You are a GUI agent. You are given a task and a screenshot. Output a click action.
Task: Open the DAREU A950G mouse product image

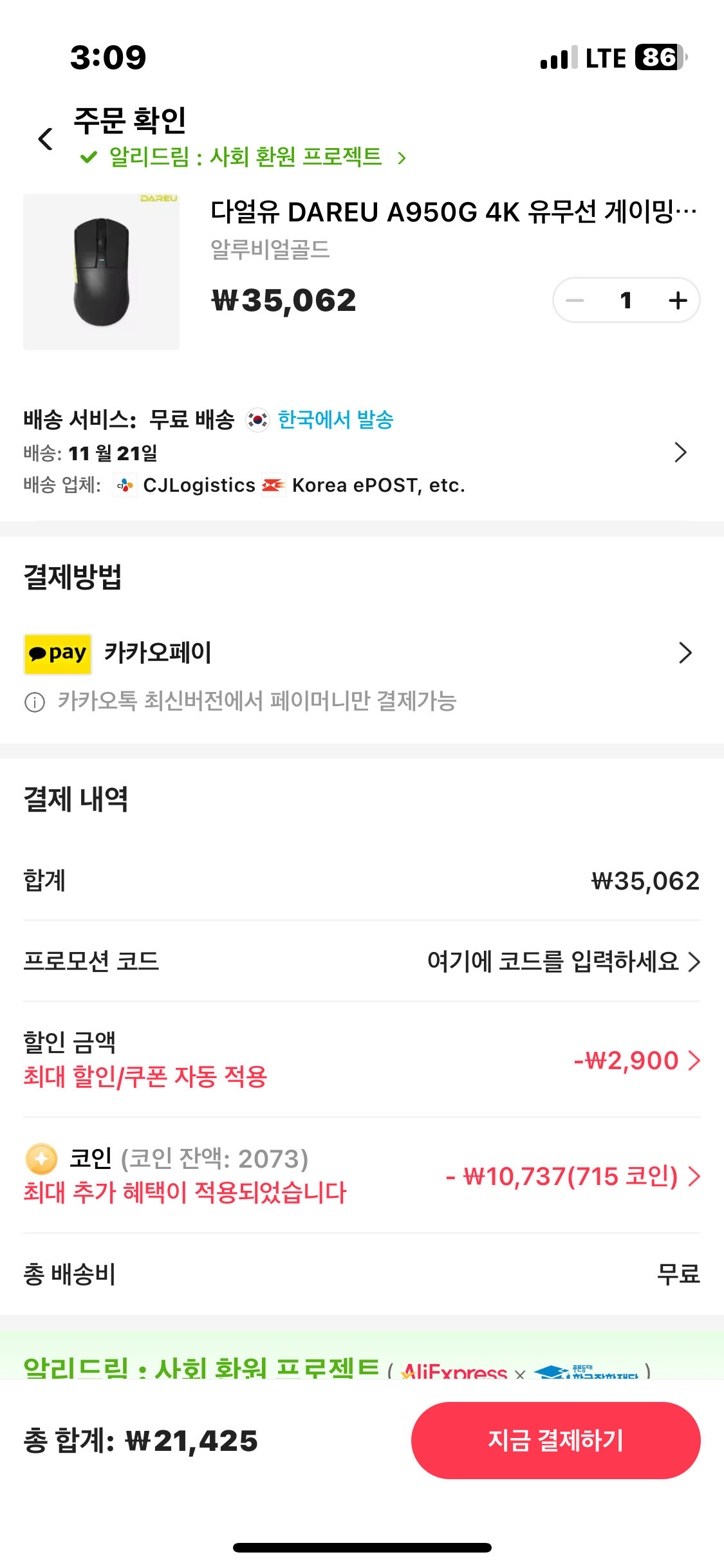click(101, 272)
